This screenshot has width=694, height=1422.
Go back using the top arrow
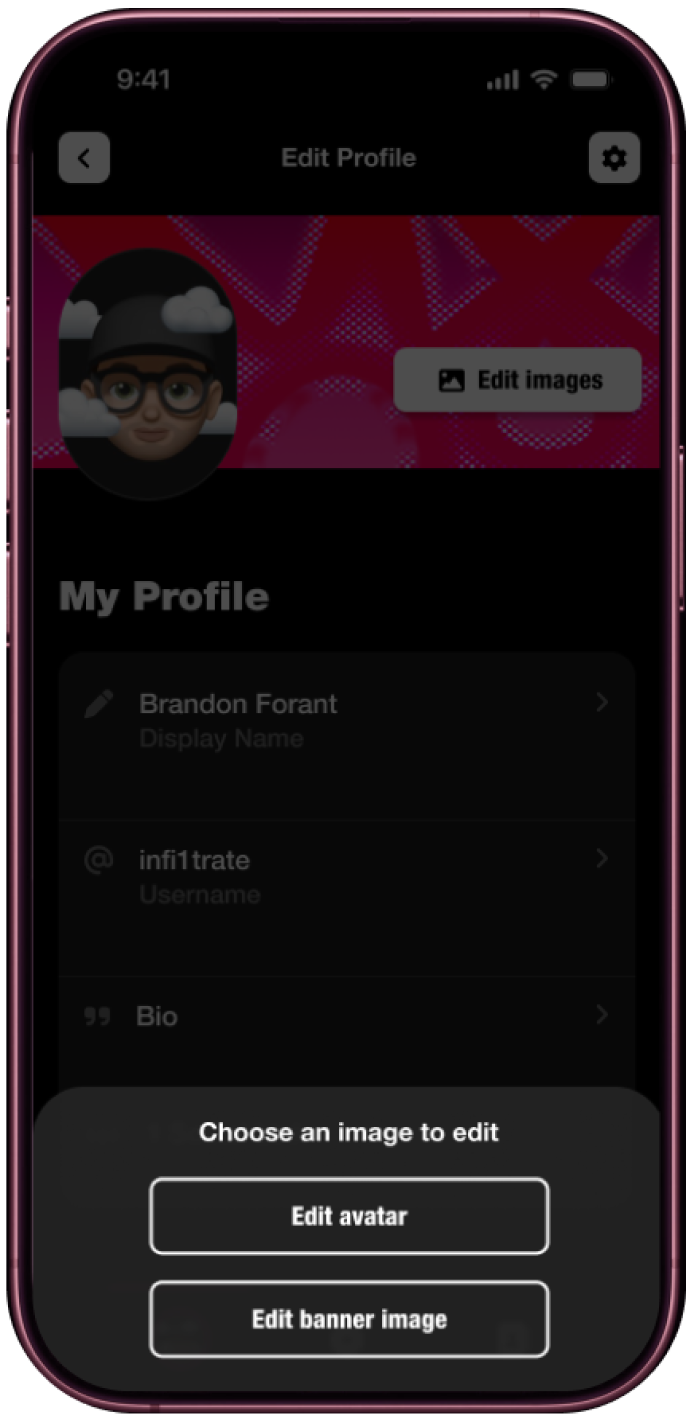click(x=84, y=158)
